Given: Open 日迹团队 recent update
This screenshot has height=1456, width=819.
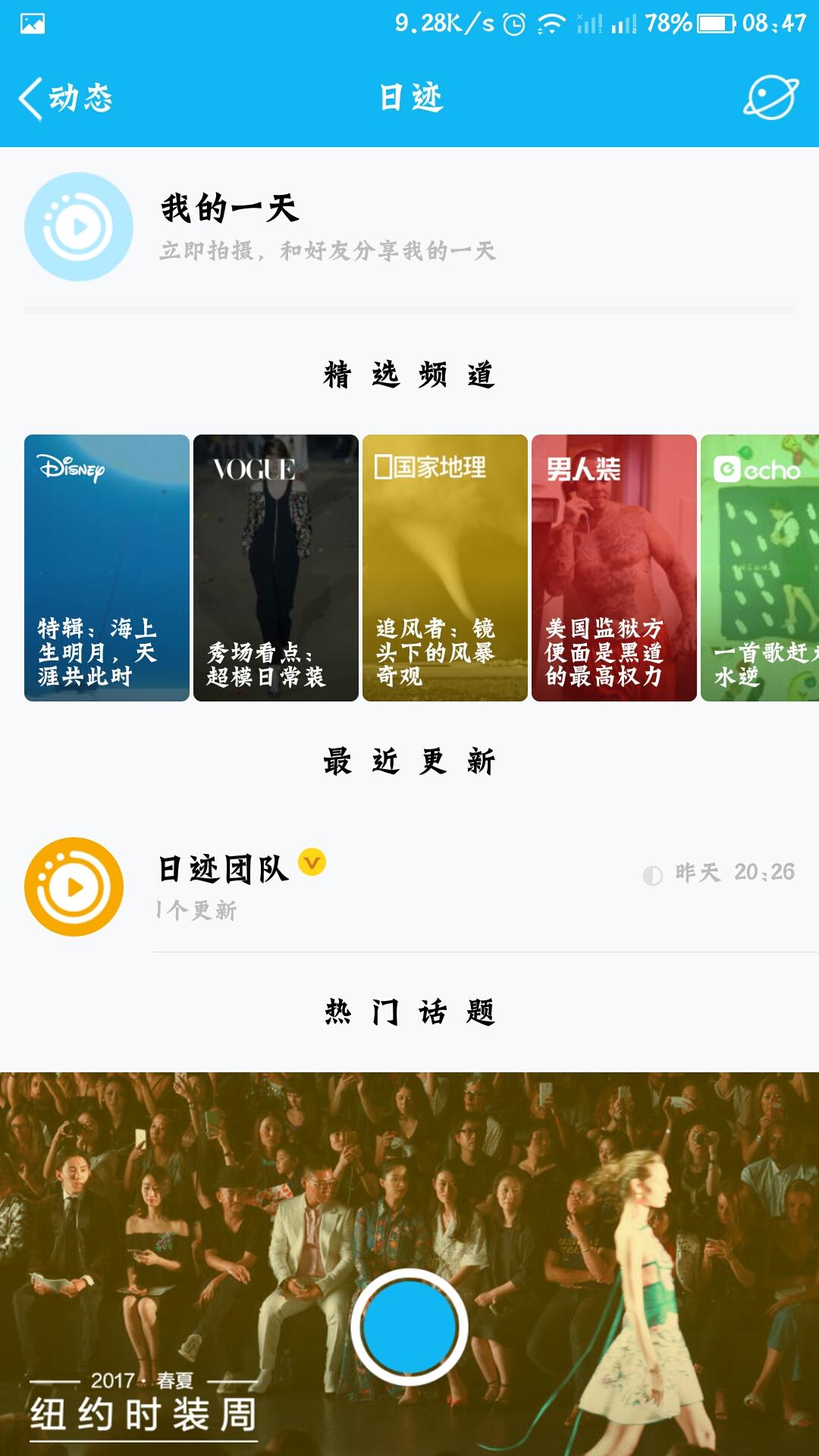Looking at the screenshot, I should tap(409, 886).
